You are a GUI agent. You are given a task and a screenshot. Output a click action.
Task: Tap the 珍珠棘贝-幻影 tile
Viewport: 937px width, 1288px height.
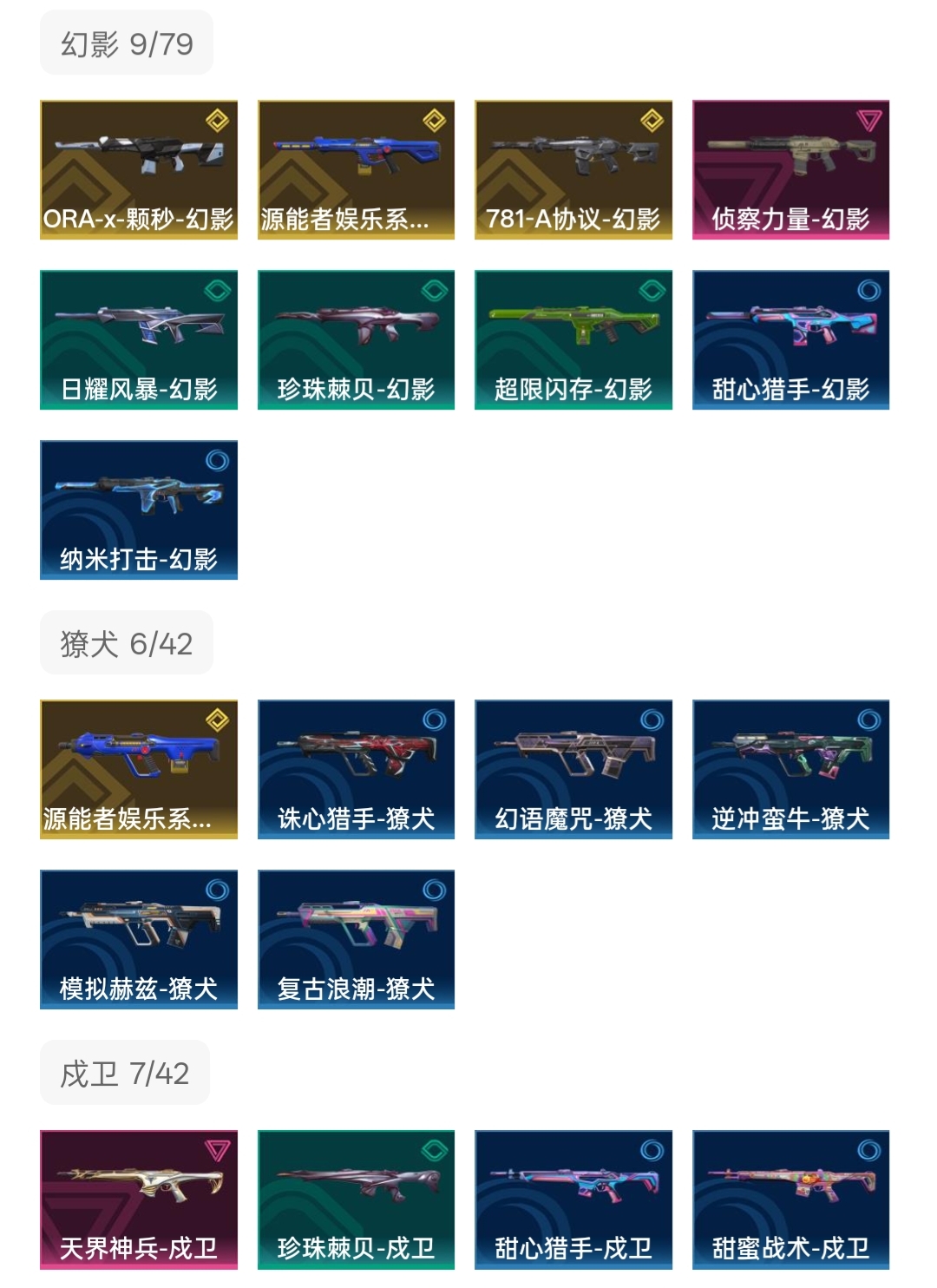coord(356,339)
